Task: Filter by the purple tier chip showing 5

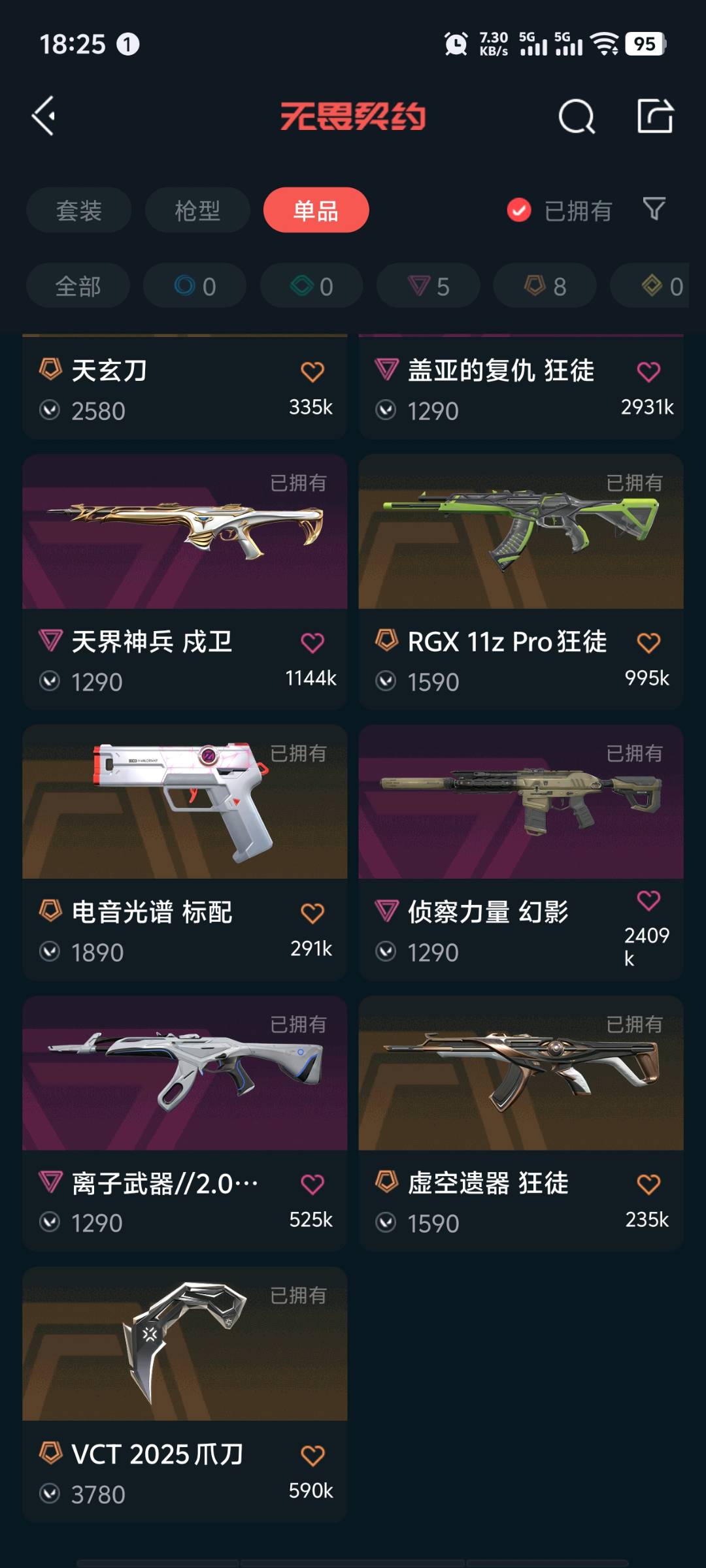Action: [428, 286]
